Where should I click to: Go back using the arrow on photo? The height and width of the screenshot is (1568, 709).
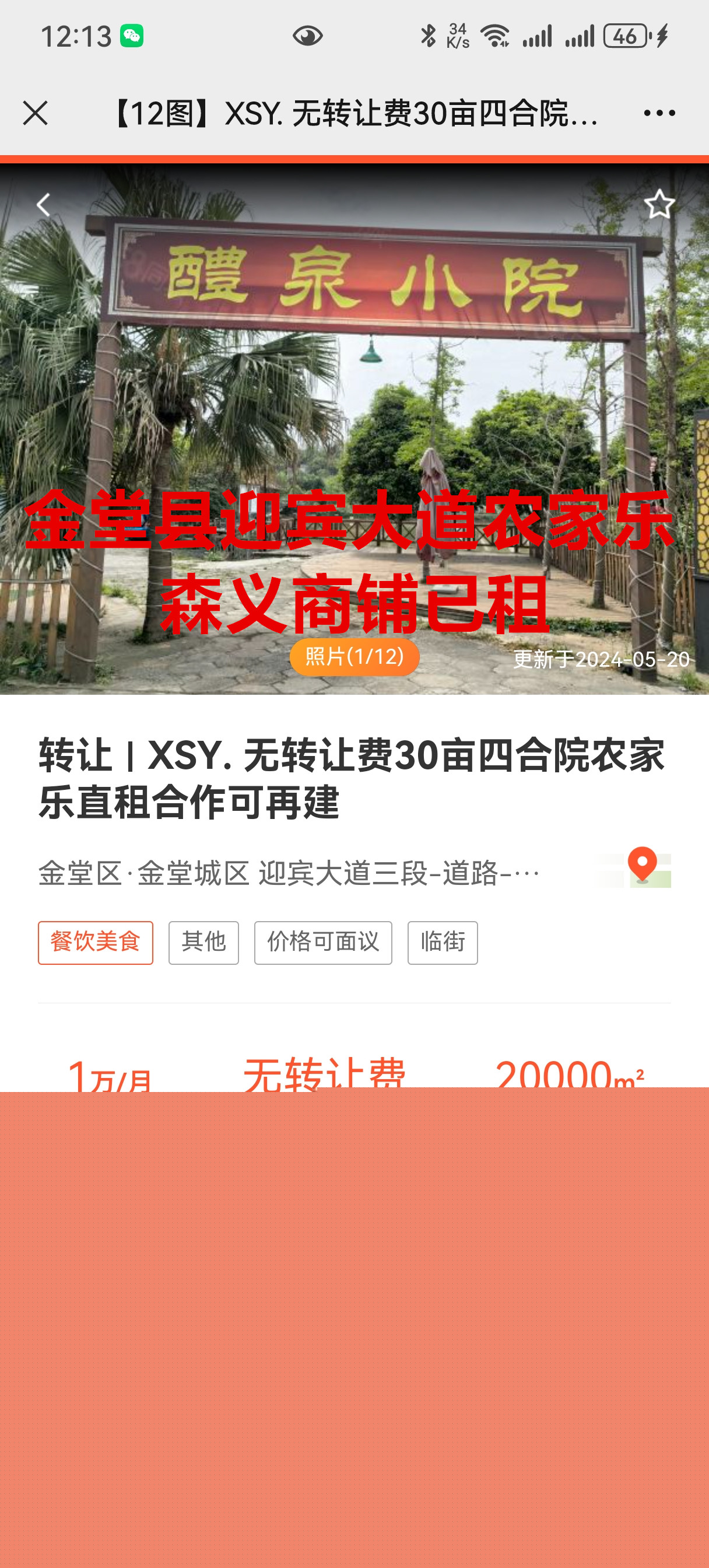(x=43, y=205)
